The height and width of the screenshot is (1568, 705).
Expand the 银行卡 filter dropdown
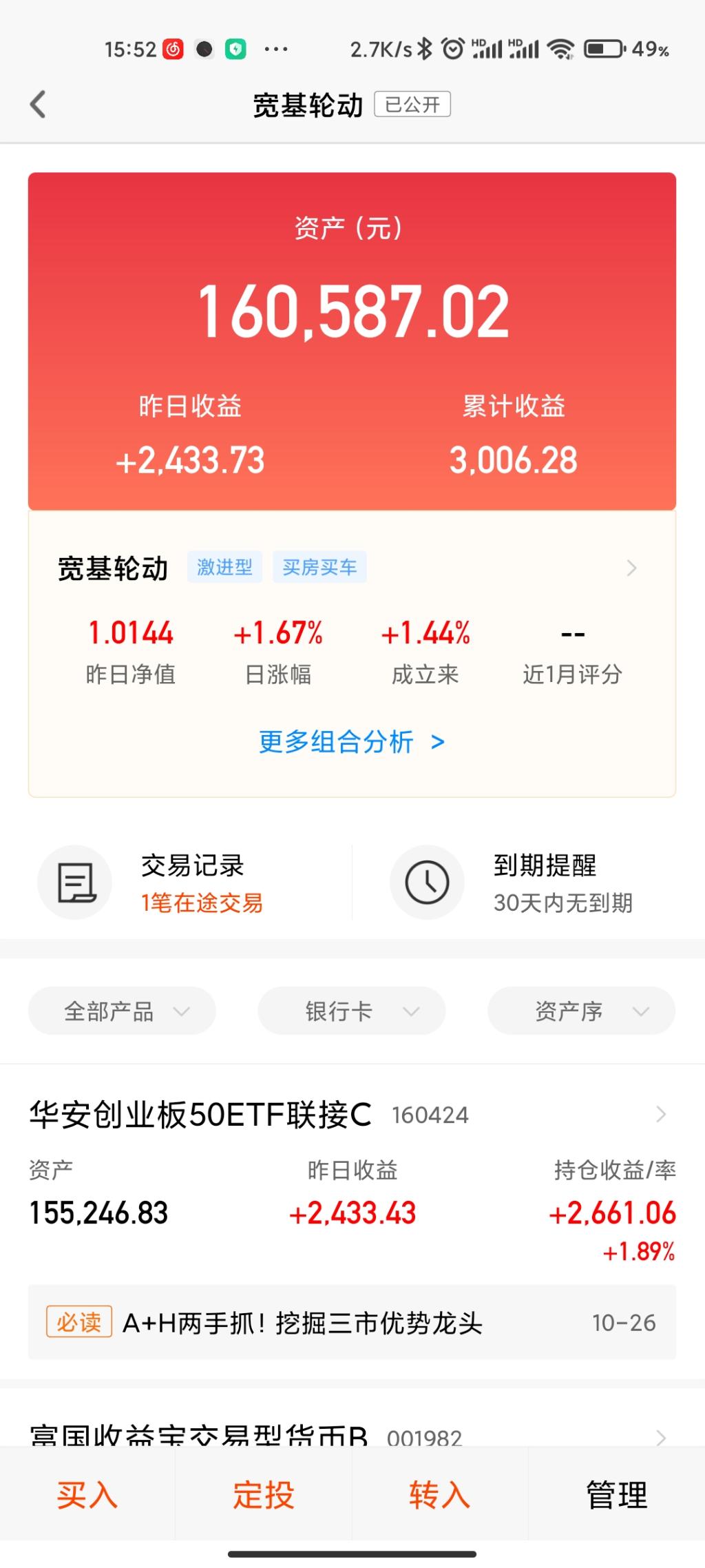[x=351, y=1011]
